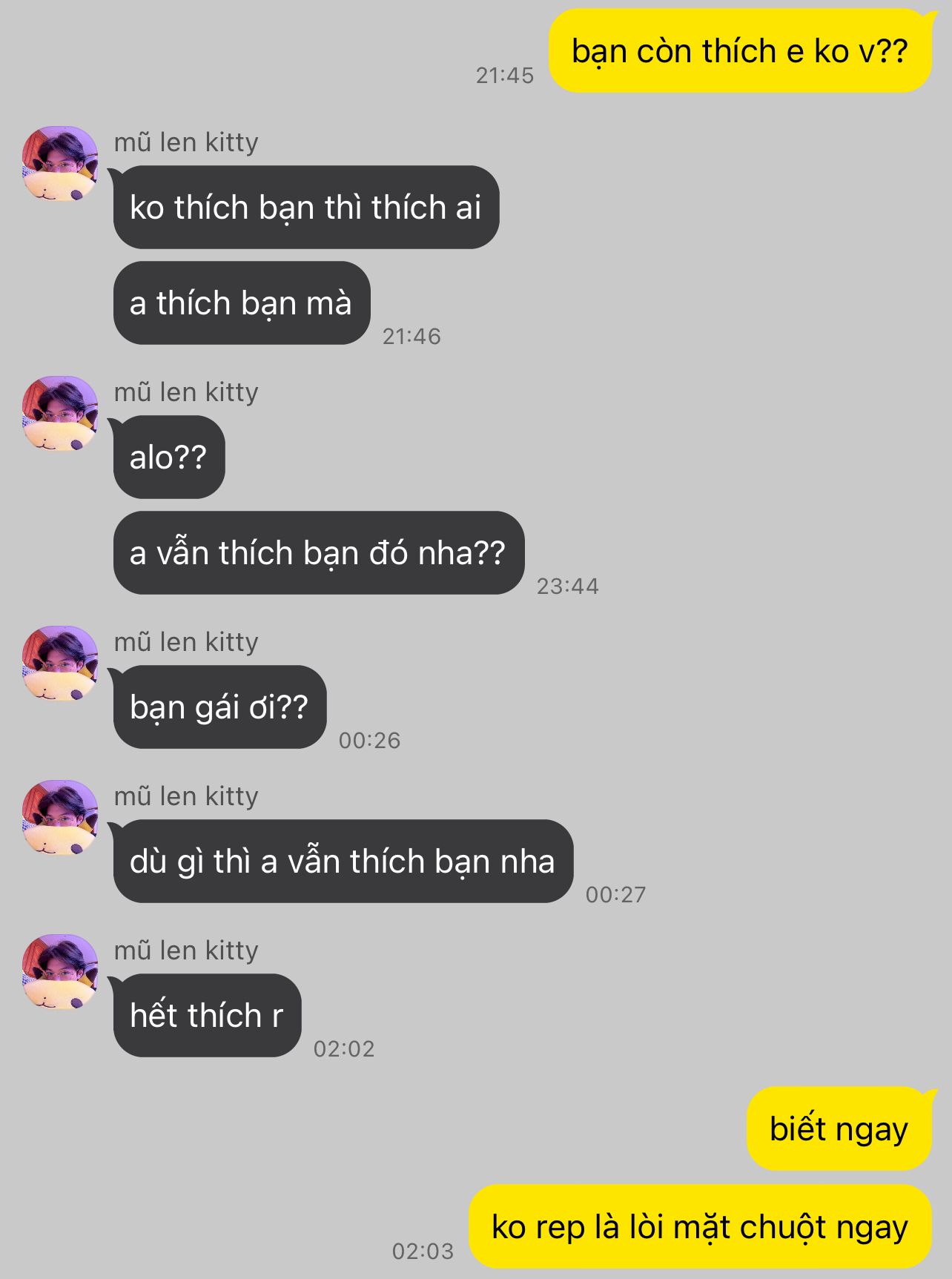The height and width of the screenshot is (1279, 952).
Task: Open mũ len kitty's avatar beside "ko thích bạn thì thích ai"
Action: (60, 163)
